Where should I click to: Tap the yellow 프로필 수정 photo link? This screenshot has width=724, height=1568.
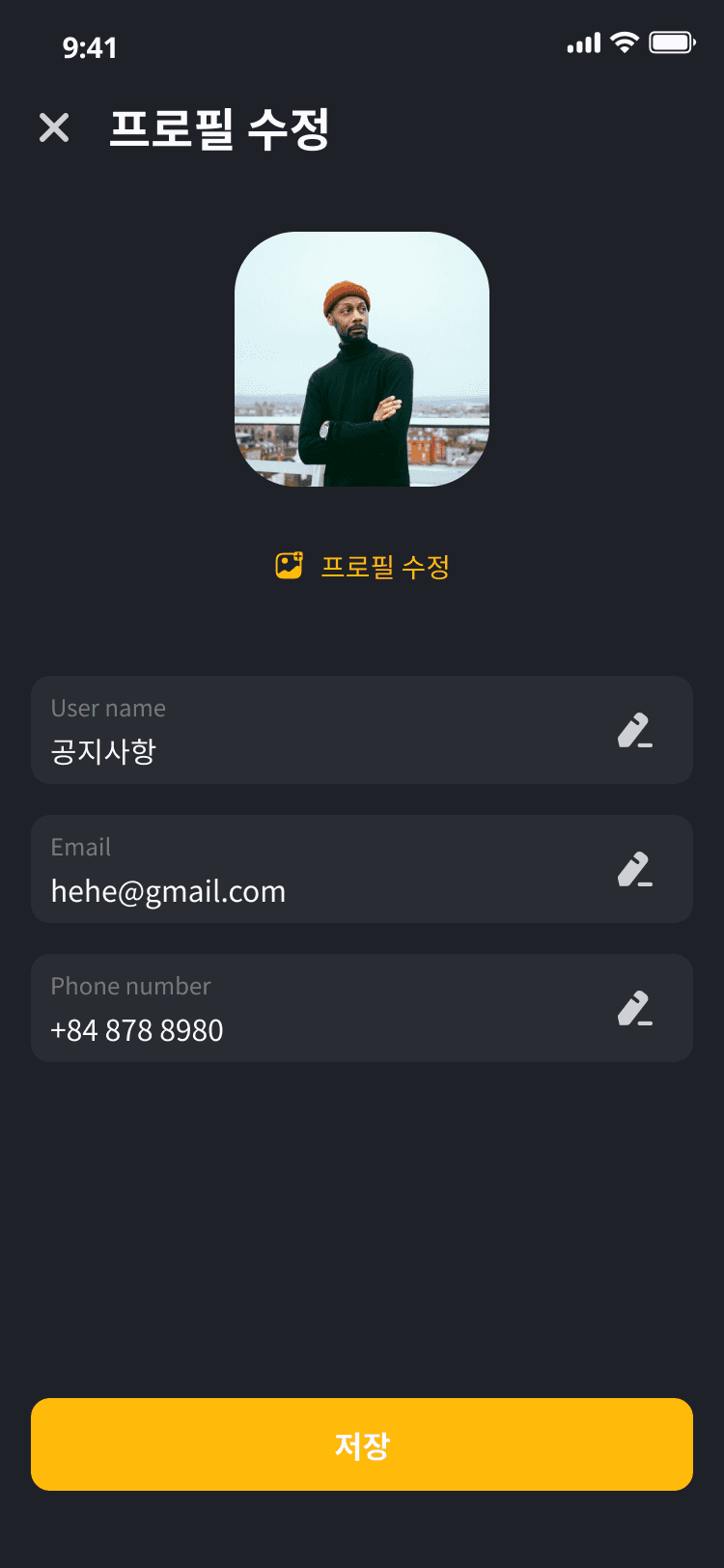[x=363, y=566]
